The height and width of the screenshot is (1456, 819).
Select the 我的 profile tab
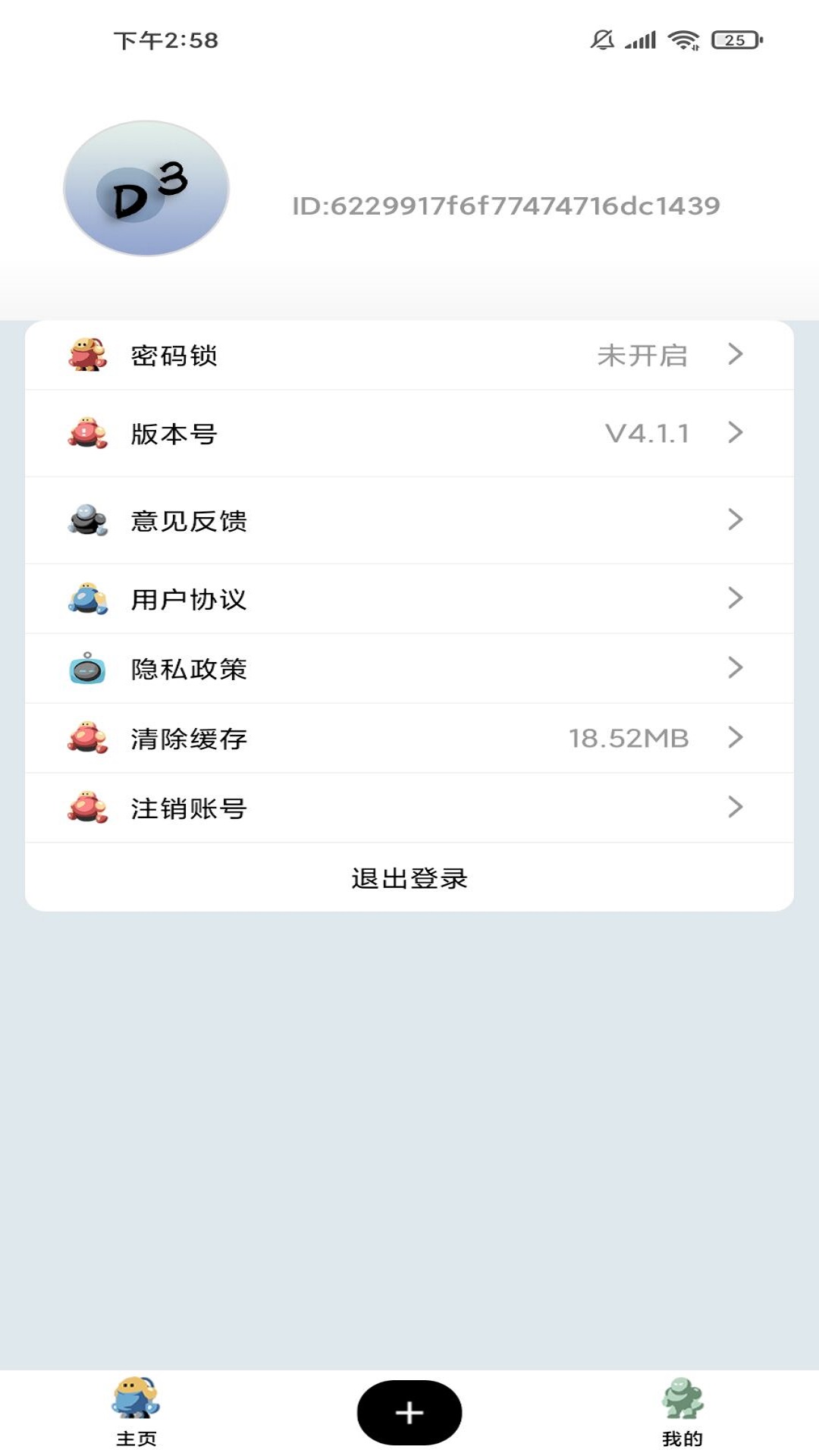(682, 1412)
